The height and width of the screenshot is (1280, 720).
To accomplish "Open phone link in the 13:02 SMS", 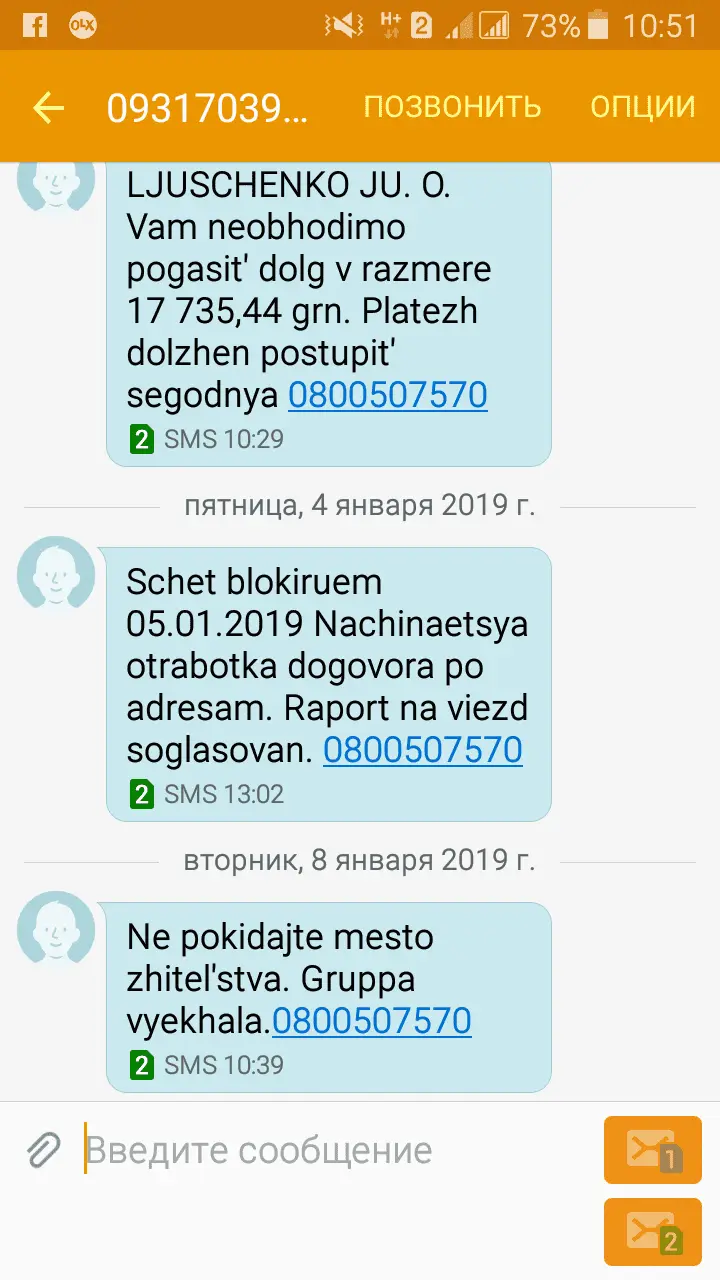I will pos(422,750).
